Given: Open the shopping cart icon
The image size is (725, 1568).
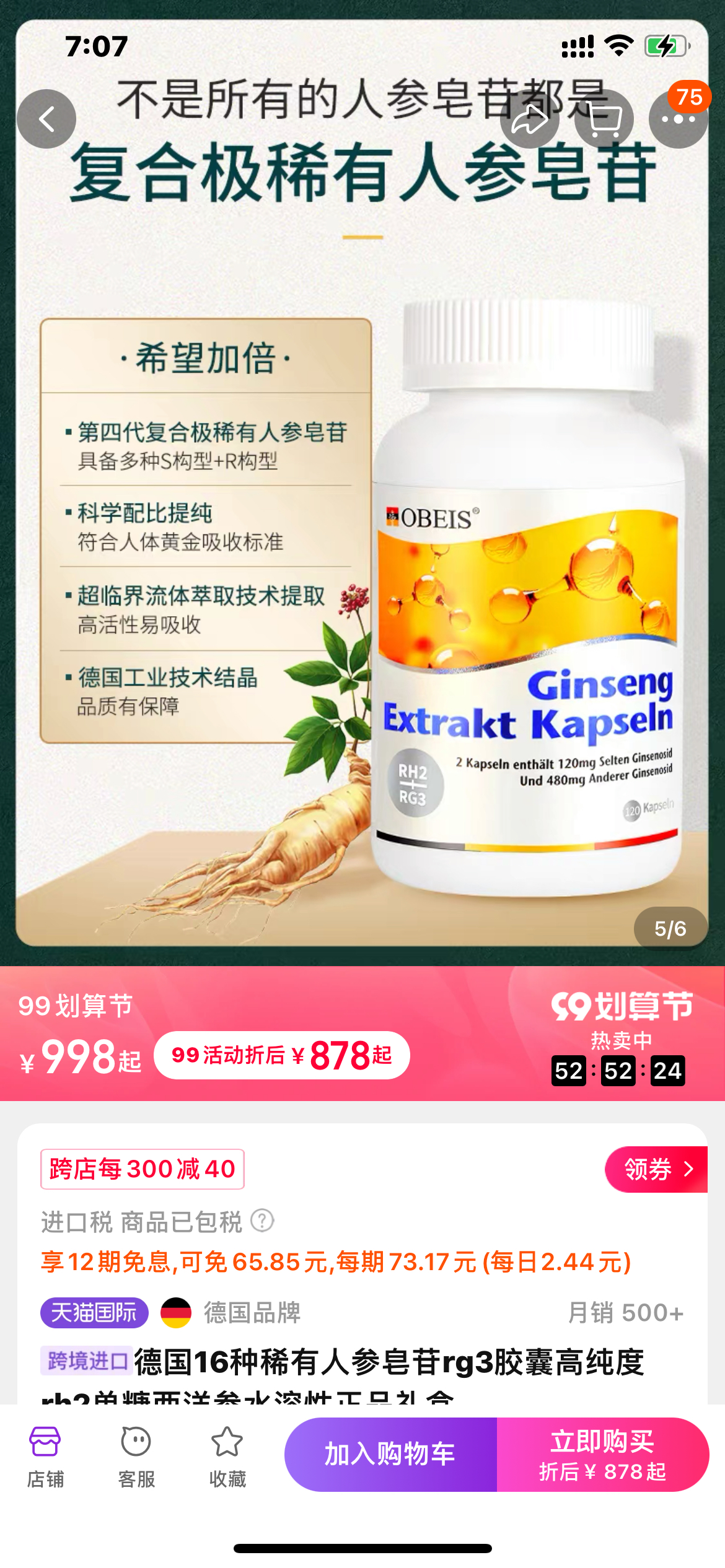Looking at the screenshot, I should coord(604,119).
